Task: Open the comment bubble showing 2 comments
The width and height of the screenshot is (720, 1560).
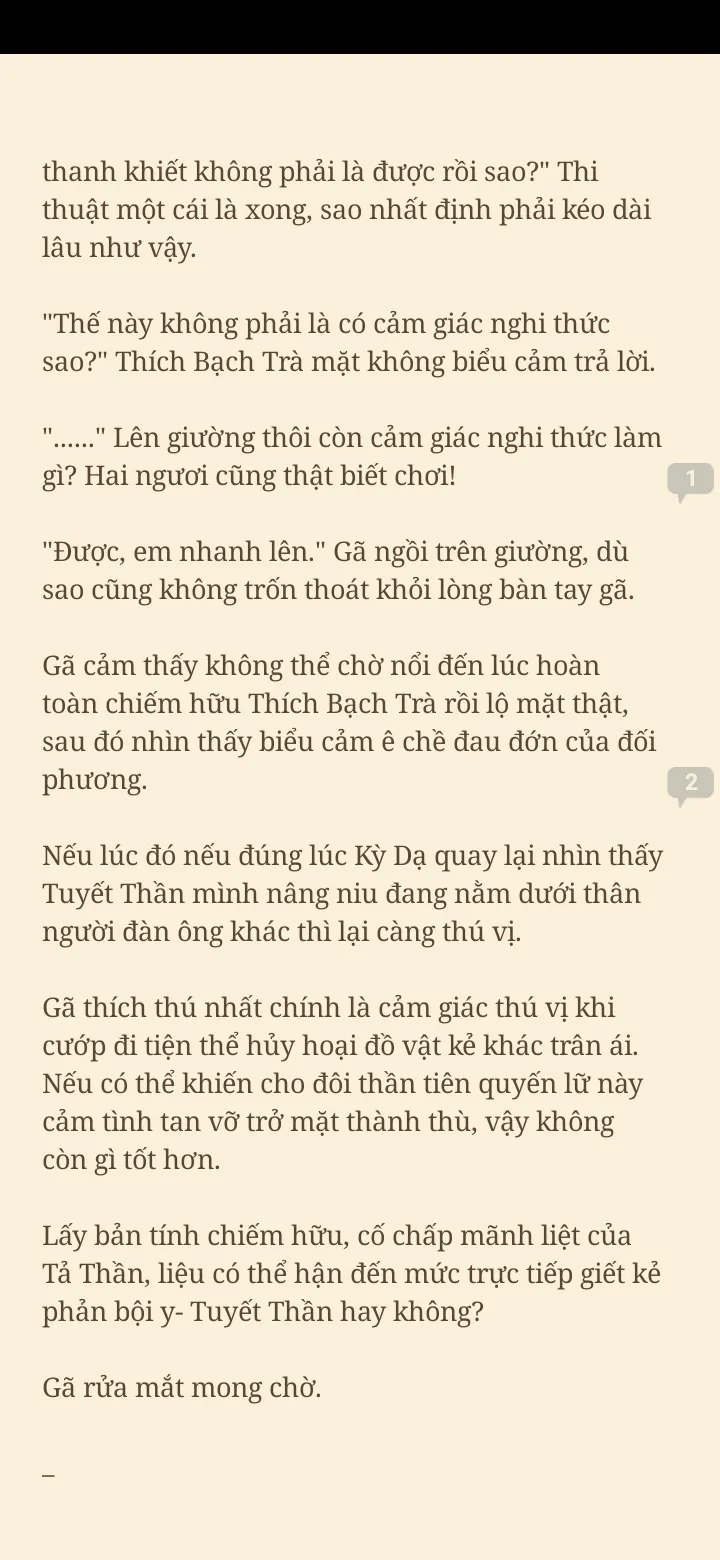Action: pos(689,783)
